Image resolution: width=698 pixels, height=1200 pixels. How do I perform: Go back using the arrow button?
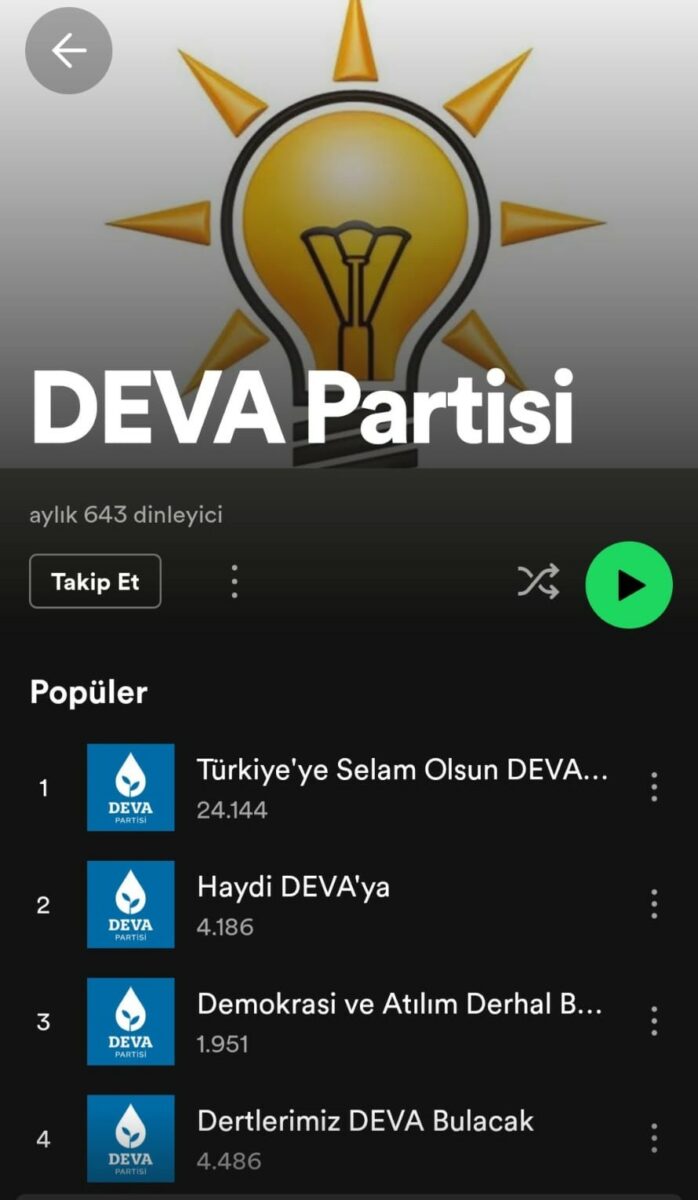[68, 50]
